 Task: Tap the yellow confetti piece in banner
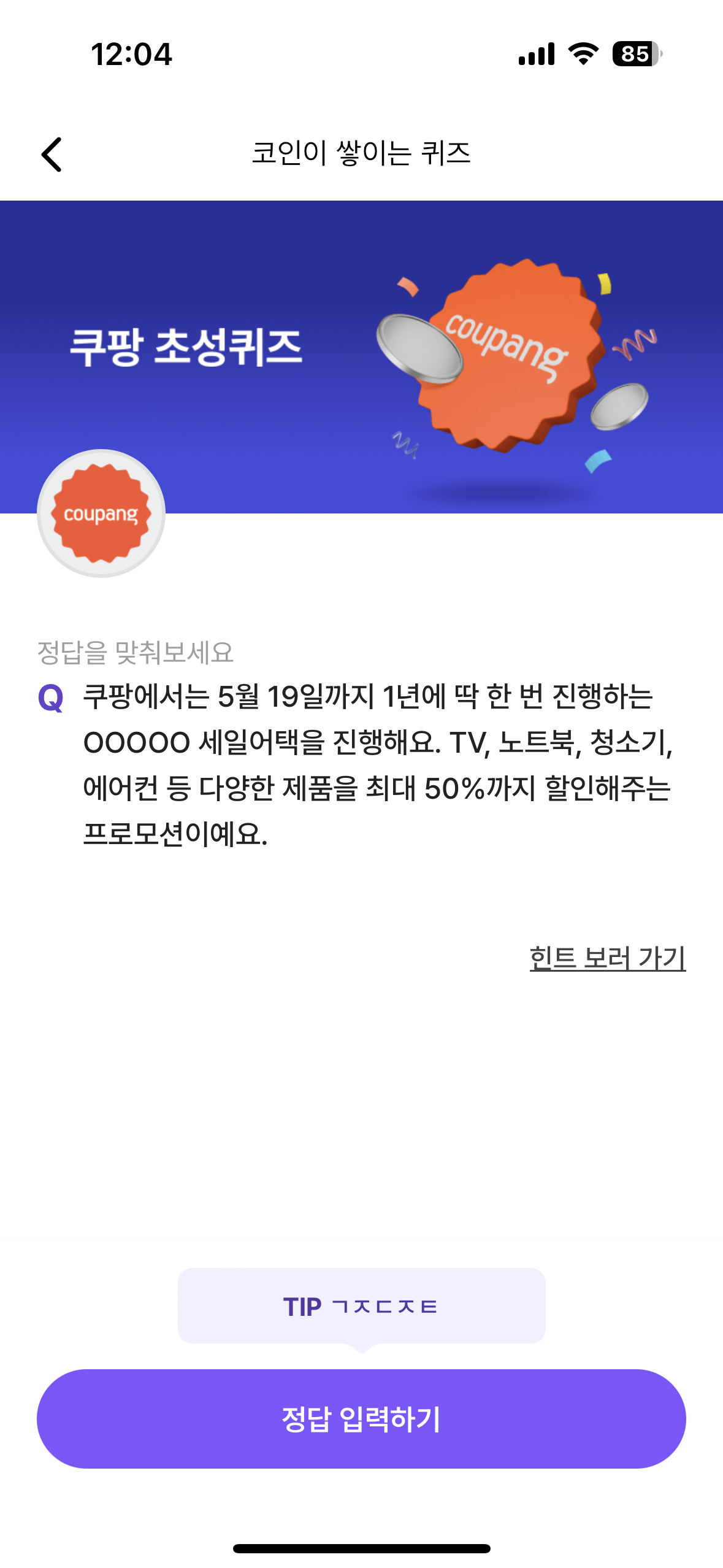pyautogui.click(x=605, y=282)
